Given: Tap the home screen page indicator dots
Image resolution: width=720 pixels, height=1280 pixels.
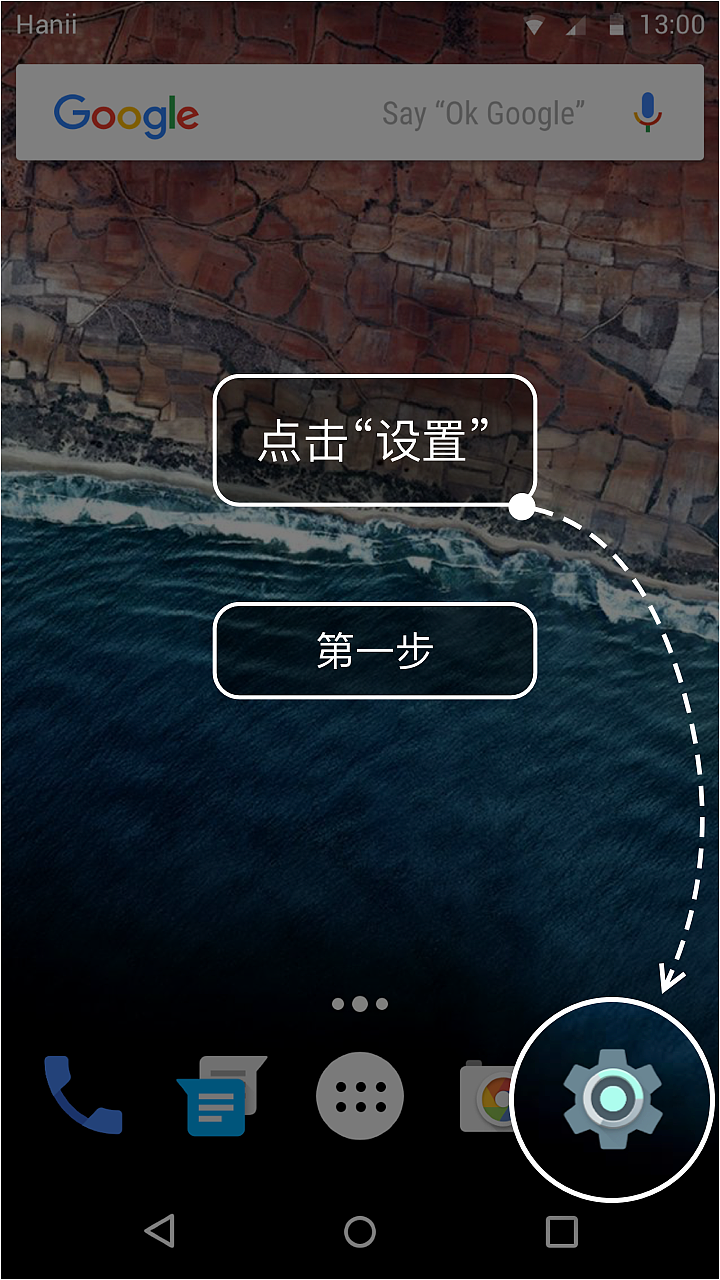Looking at the screenshot, I should [359, 1003].
